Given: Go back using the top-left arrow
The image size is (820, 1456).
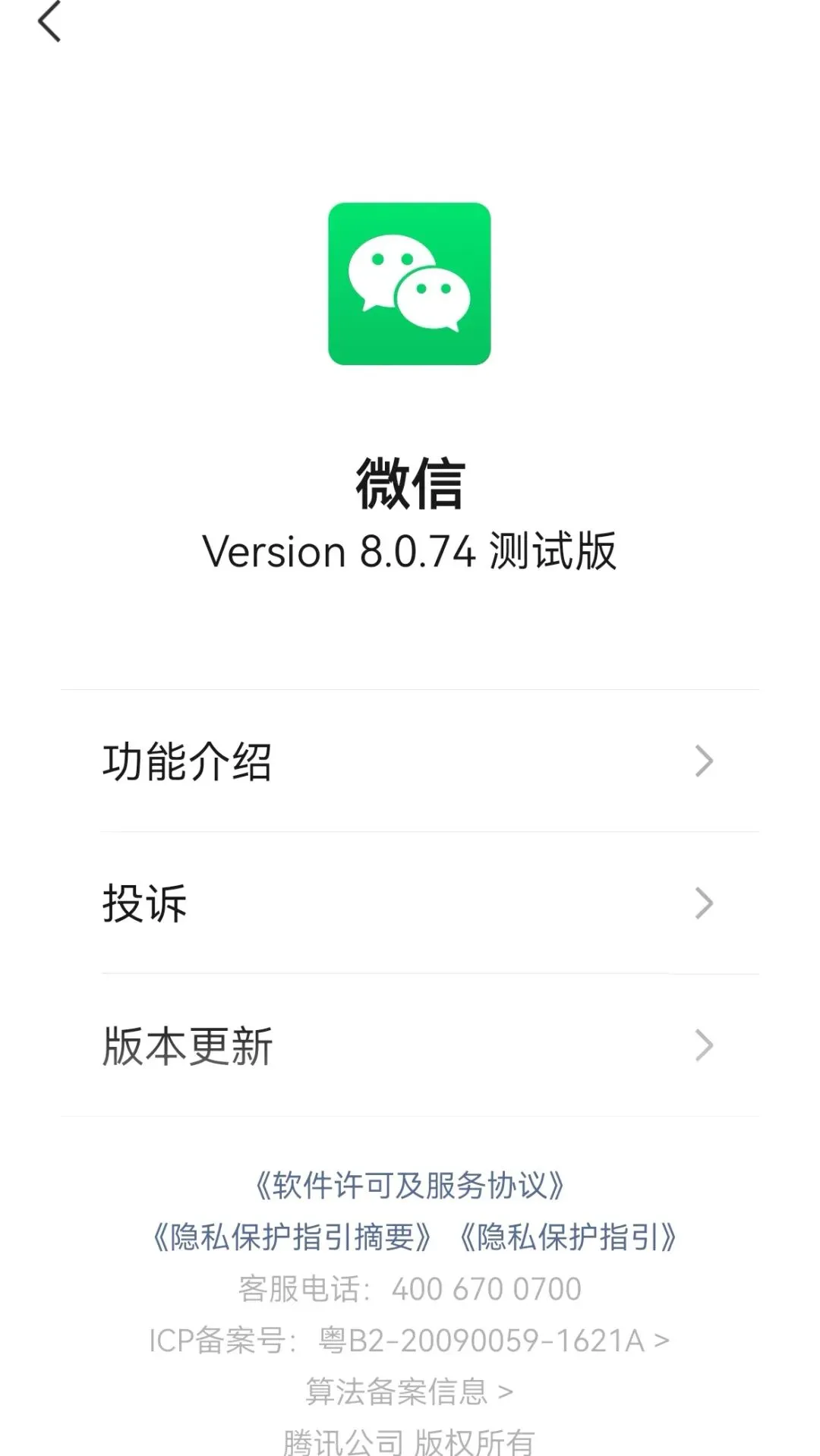Looking at the screenshot, I should coord(49,21).
